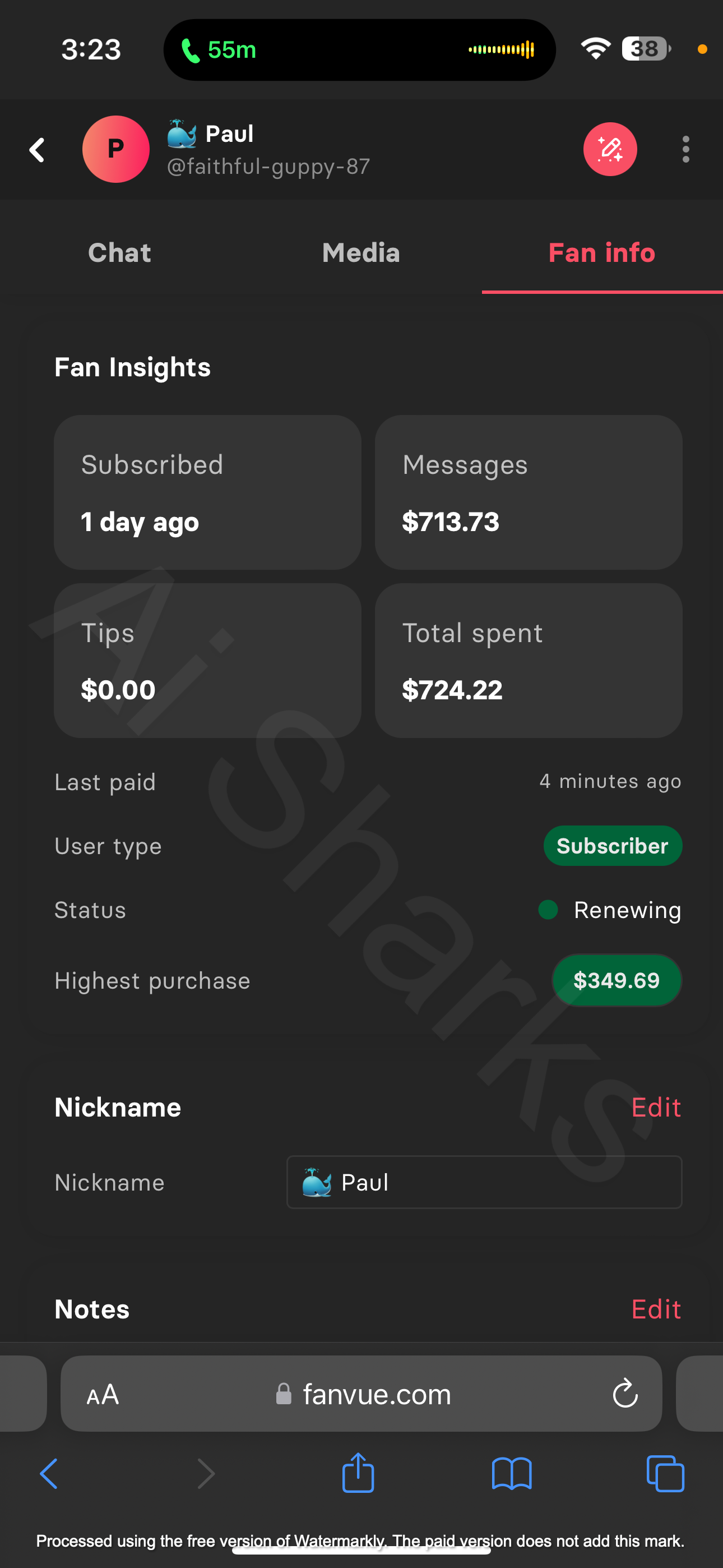723x1568 pixels.
Task: Select the Fan info tab
Action: coord(601,252)
